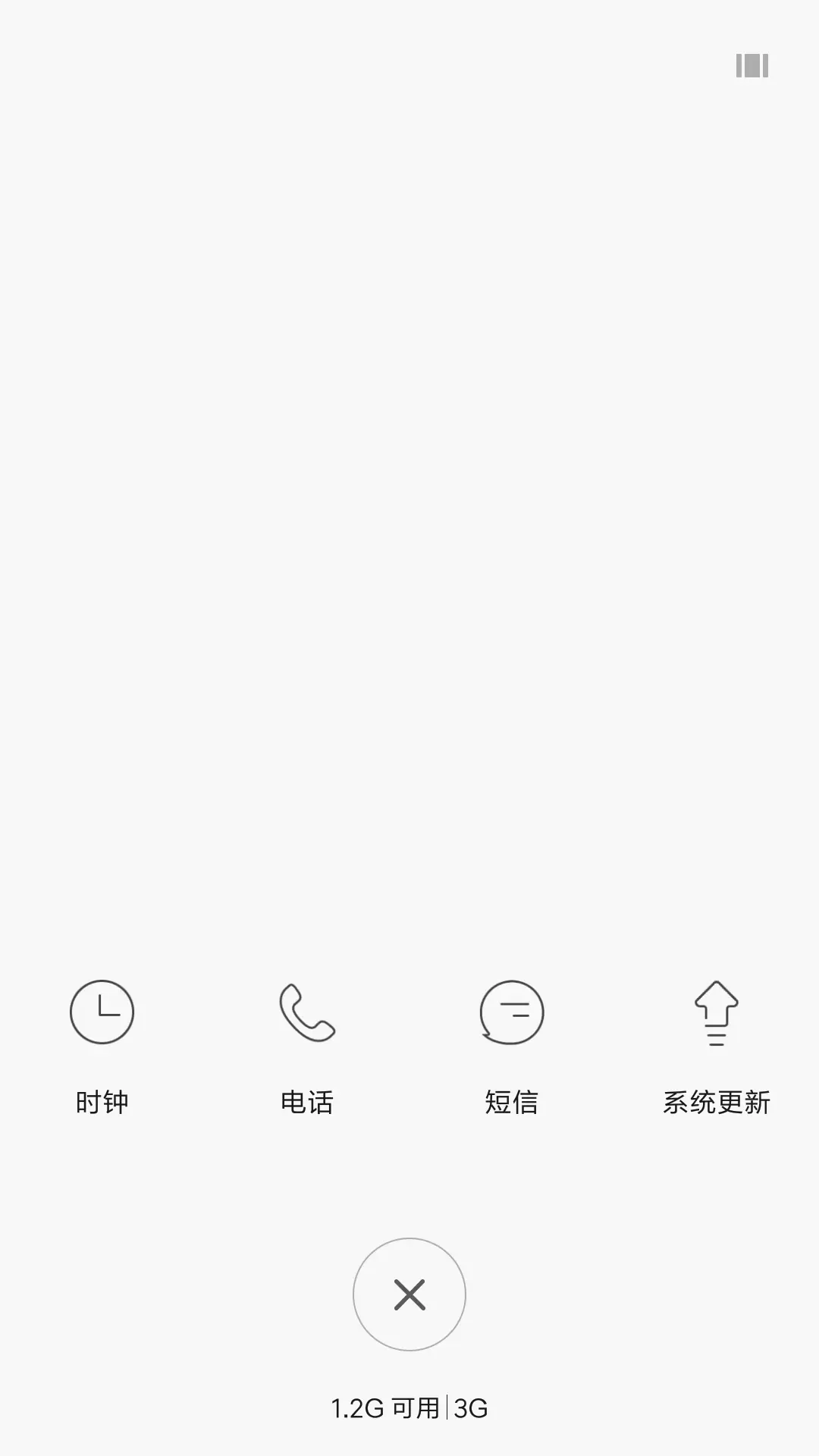Select the circular status icon in the corner

[752, 67]
